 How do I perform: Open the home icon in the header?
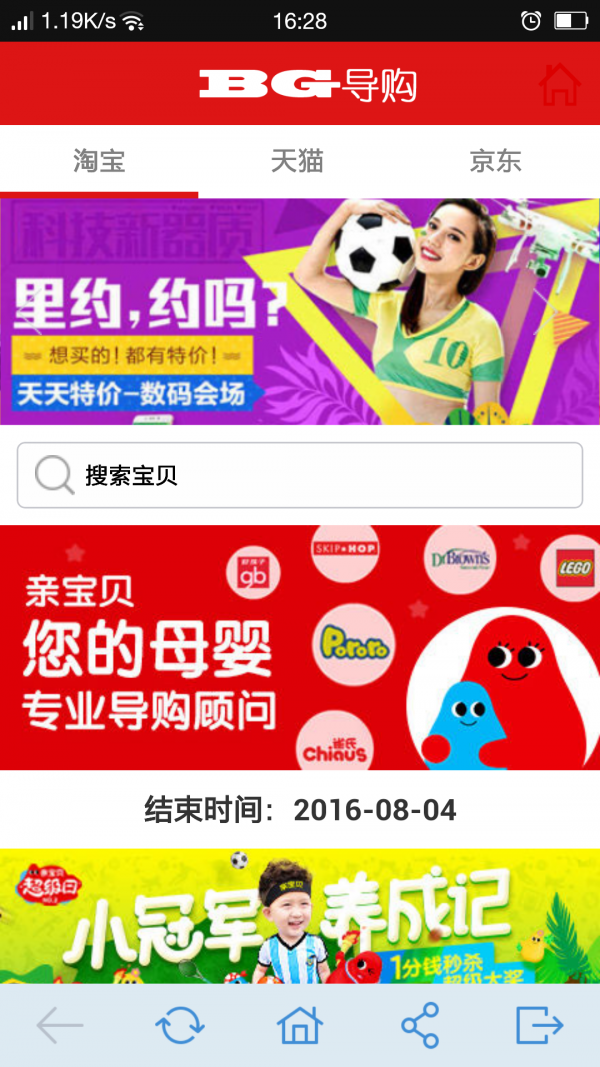pyautogui.click(x=559, y=84)
